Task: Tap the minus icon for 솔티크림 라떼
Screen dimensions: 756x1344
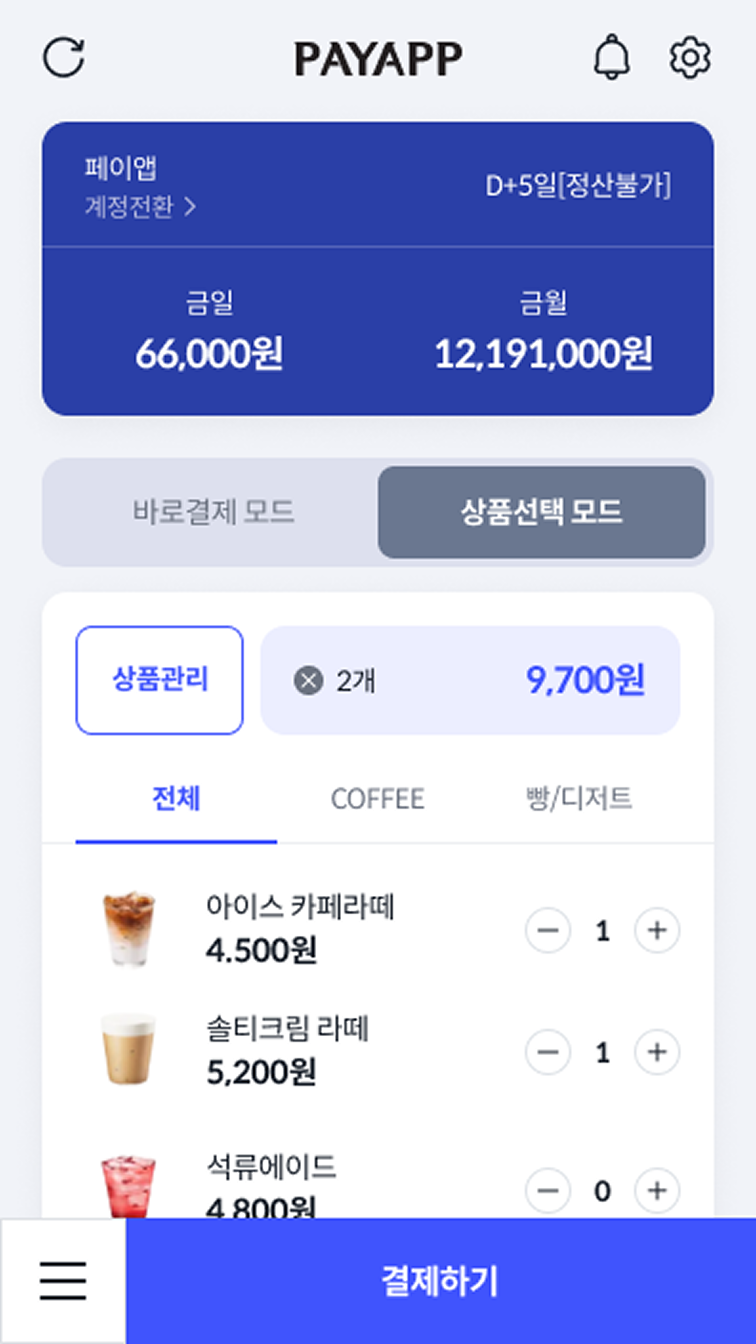Action: 548,1053
